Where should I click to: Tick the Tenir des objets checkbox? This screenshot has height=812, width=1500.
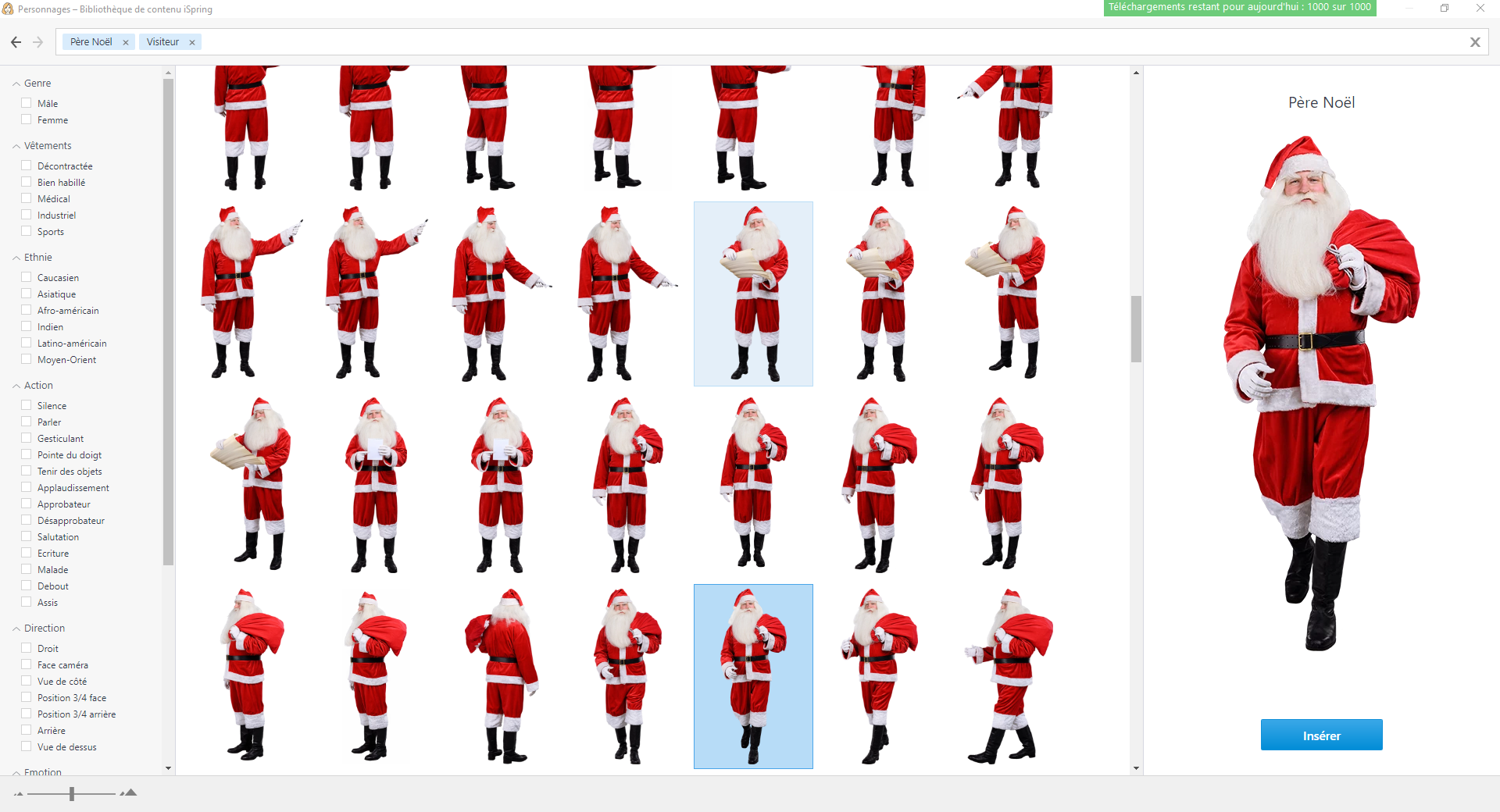click(x=27, y=471)
